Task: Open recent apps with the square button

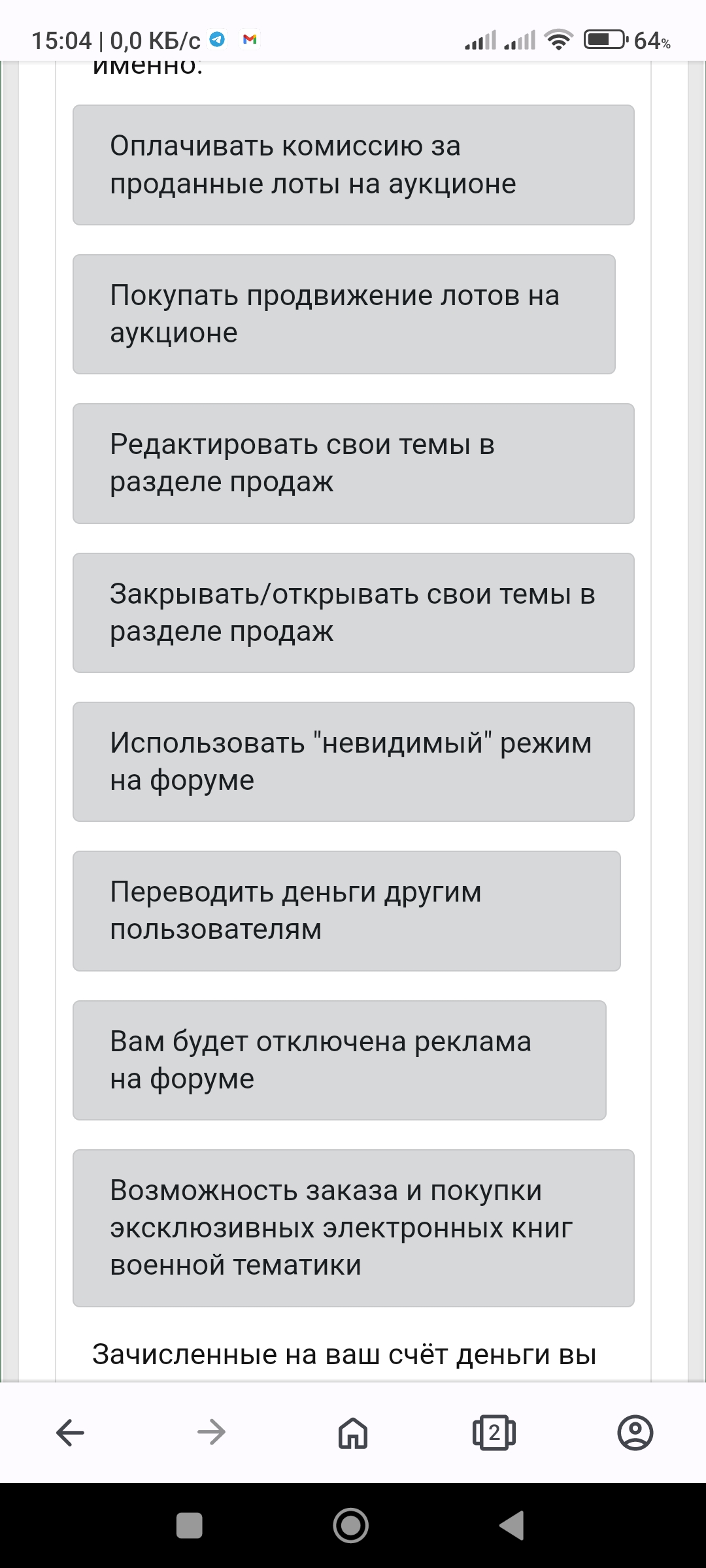Action: (190, 1525)
